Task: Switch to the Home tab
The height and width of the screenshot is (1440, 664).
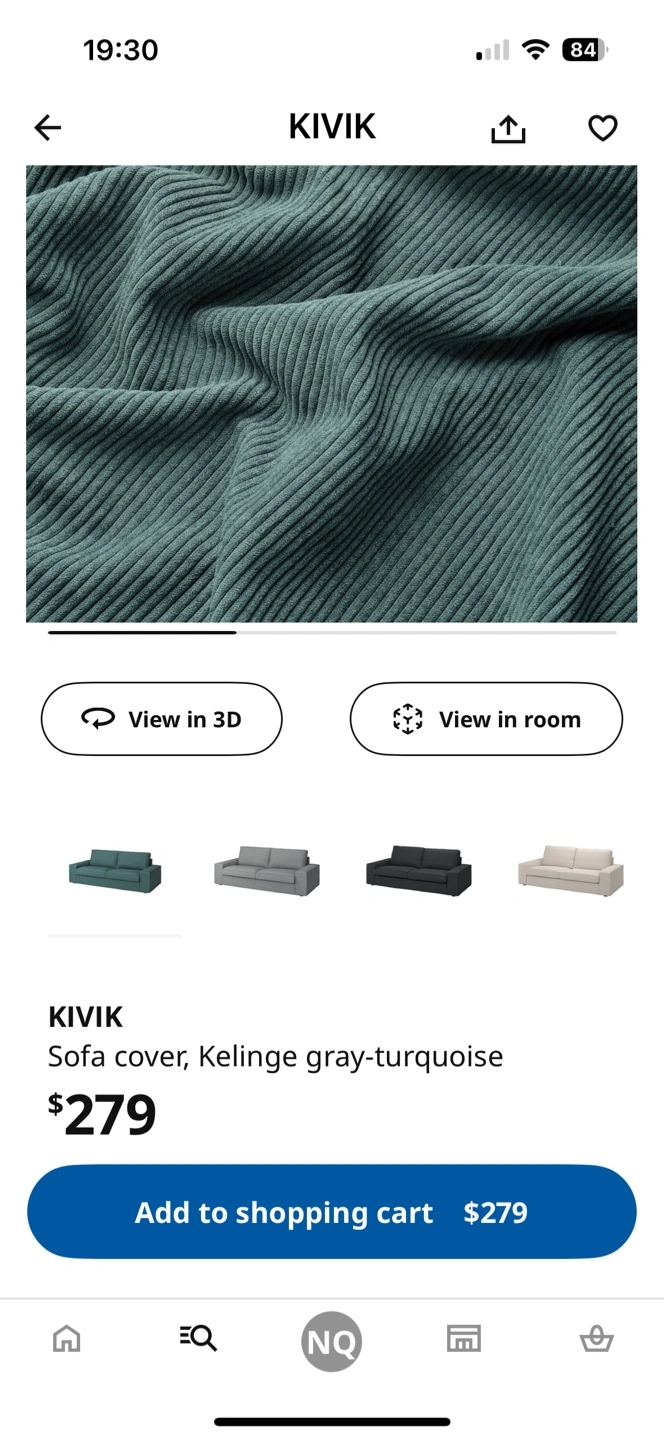Action: [67, 1338]
